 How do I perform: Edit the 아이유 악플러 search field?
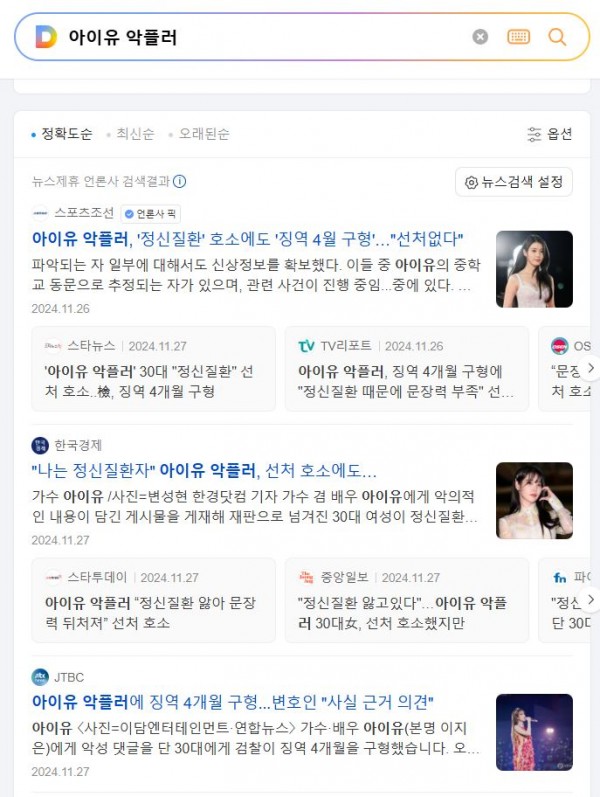pyautogui.click(x=260, y=37)
